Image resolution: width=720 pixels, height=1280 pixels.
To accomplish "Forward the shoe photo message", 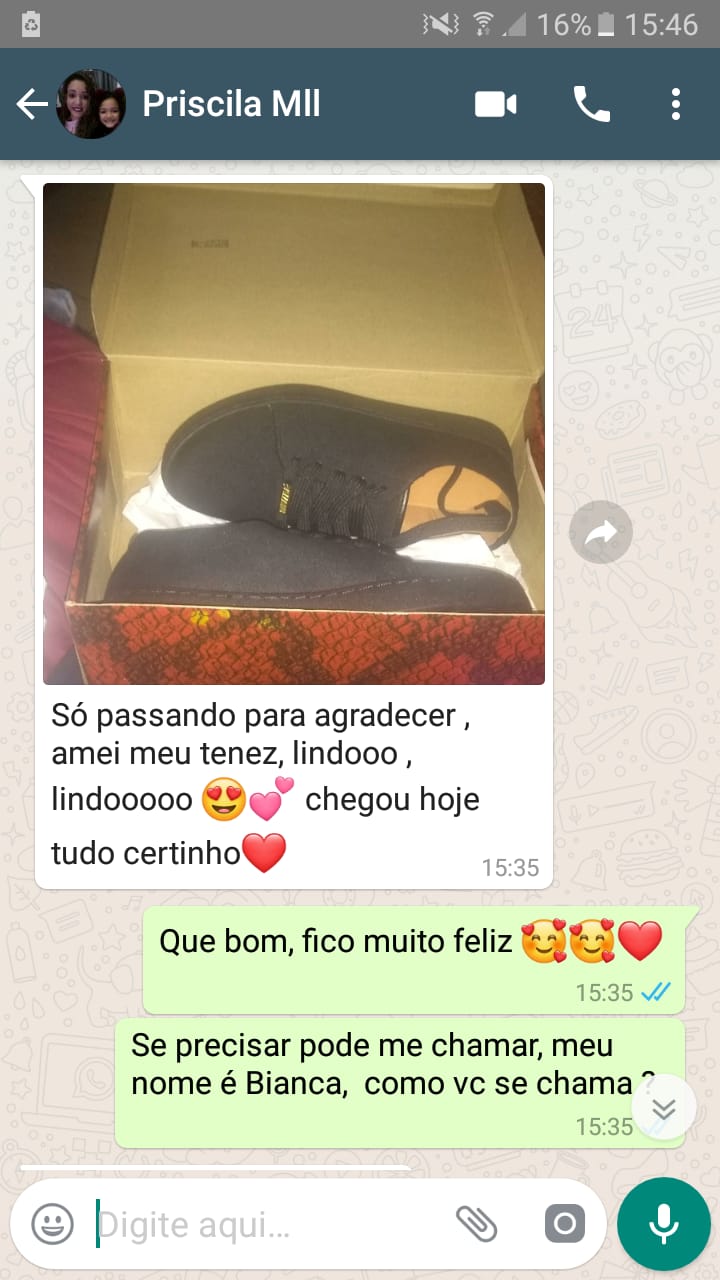I will pos(601,533).
